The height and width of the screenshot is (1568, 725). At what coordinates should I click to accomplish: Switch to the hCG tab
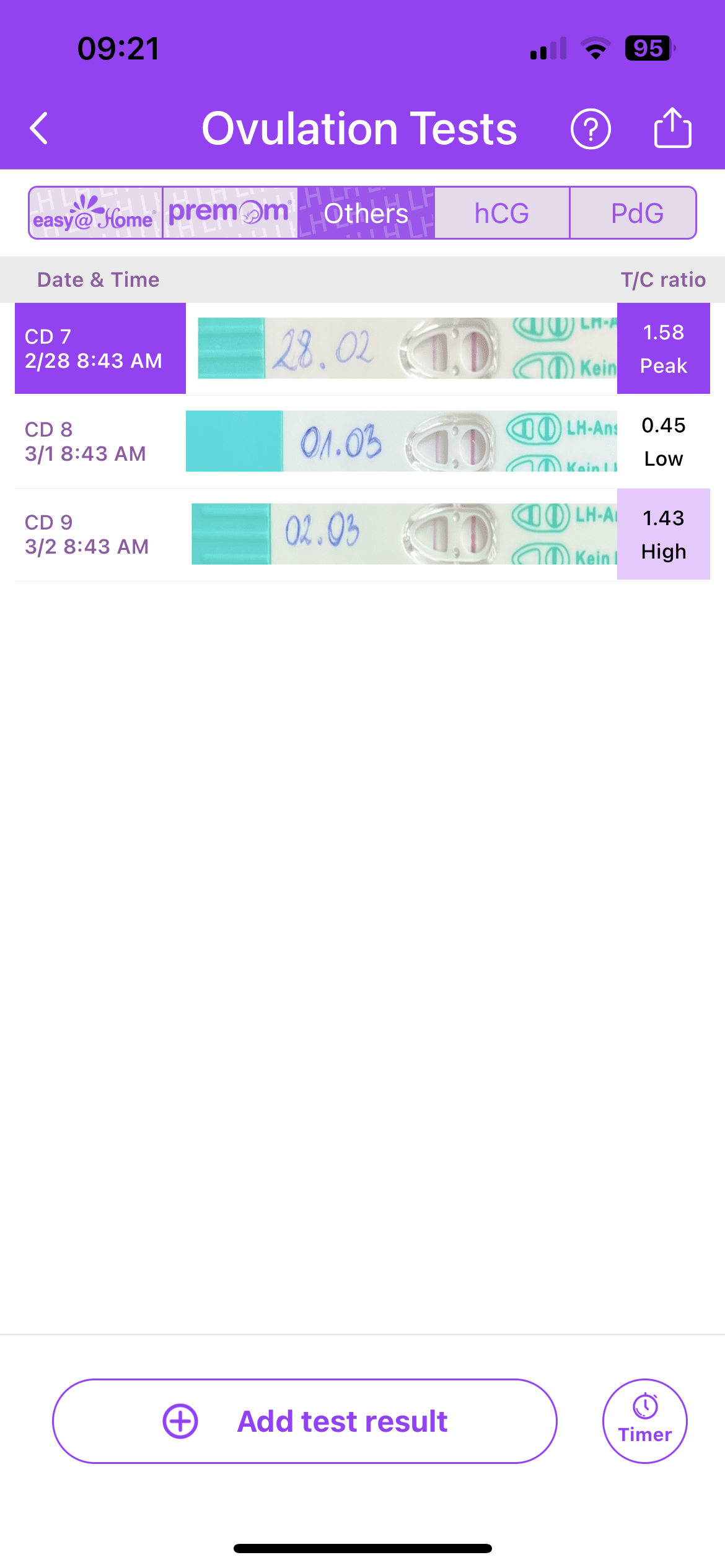[x=501, y=213]
